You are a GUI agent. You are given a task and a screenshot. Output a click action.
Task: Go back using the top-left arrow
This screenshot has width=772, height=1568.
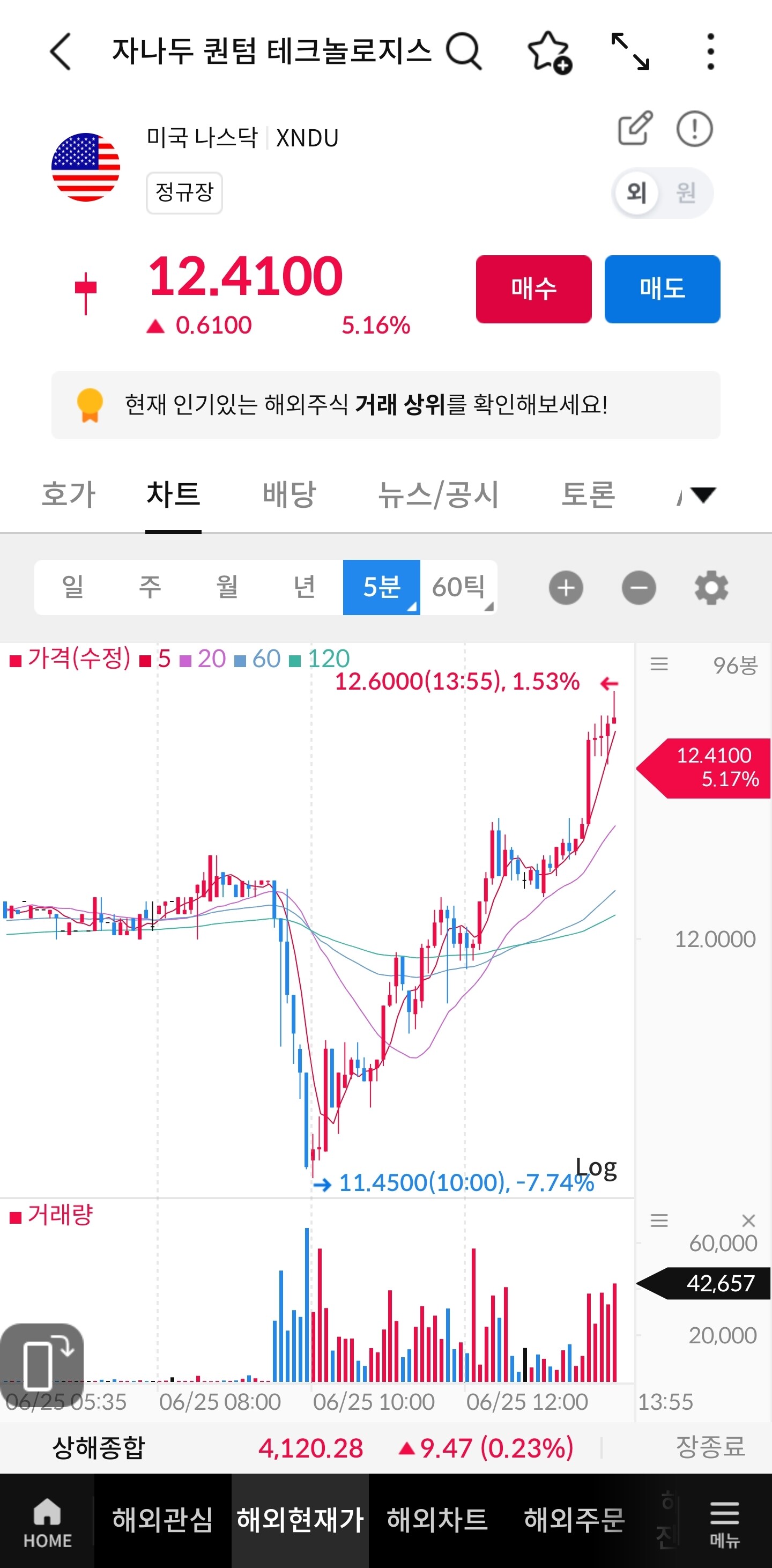(60, 51)
